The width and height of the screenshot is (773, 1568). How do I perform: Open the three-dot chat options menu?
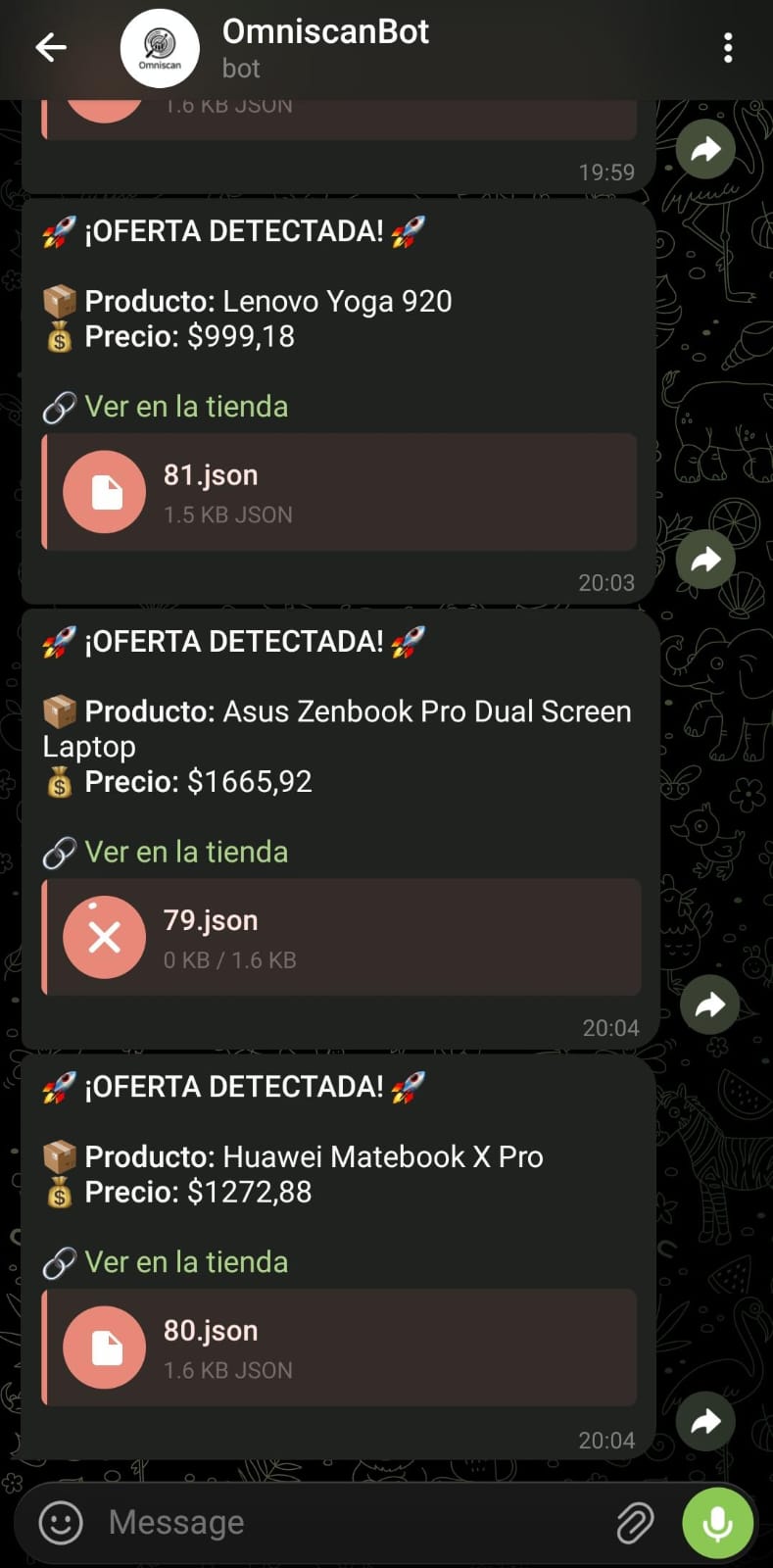click(x=728, y=46)
